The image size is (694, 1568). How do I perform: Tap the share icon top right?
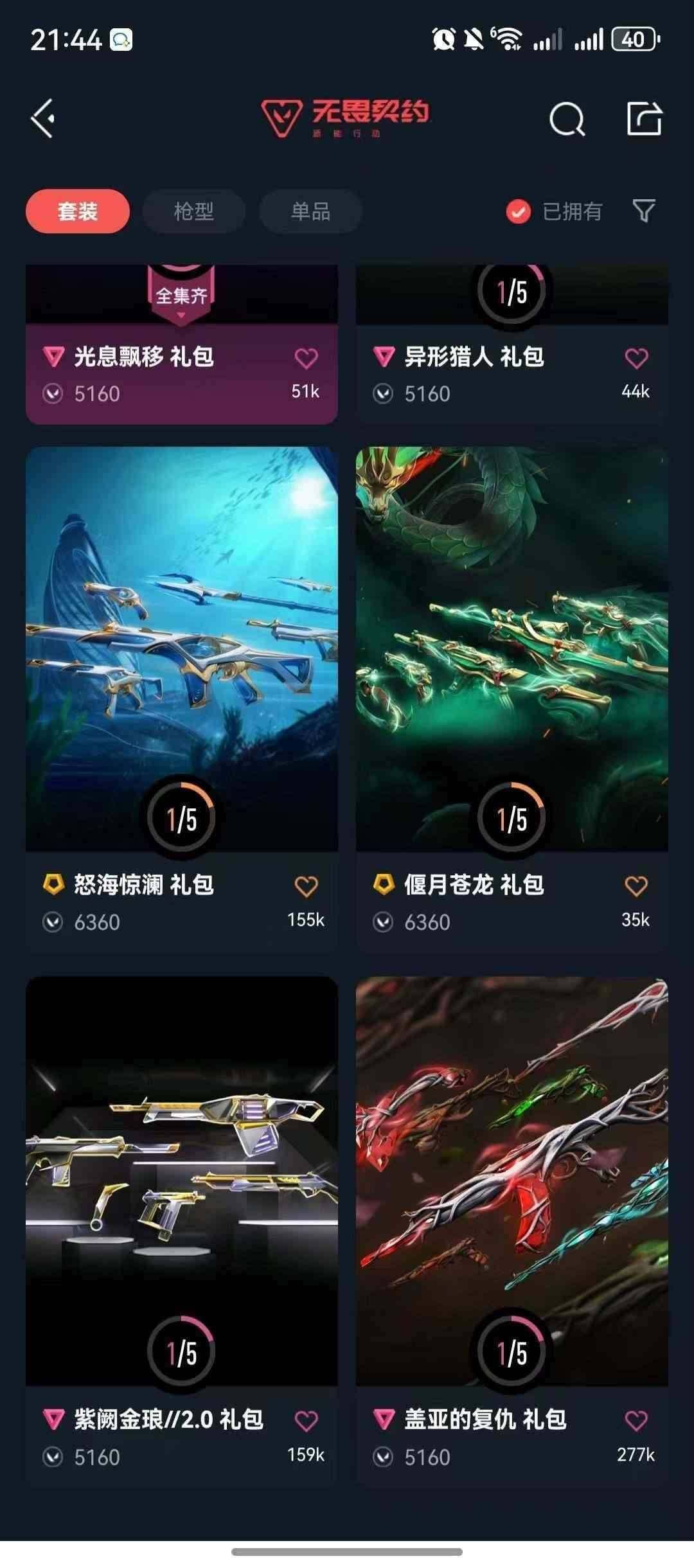pos(646,119)
